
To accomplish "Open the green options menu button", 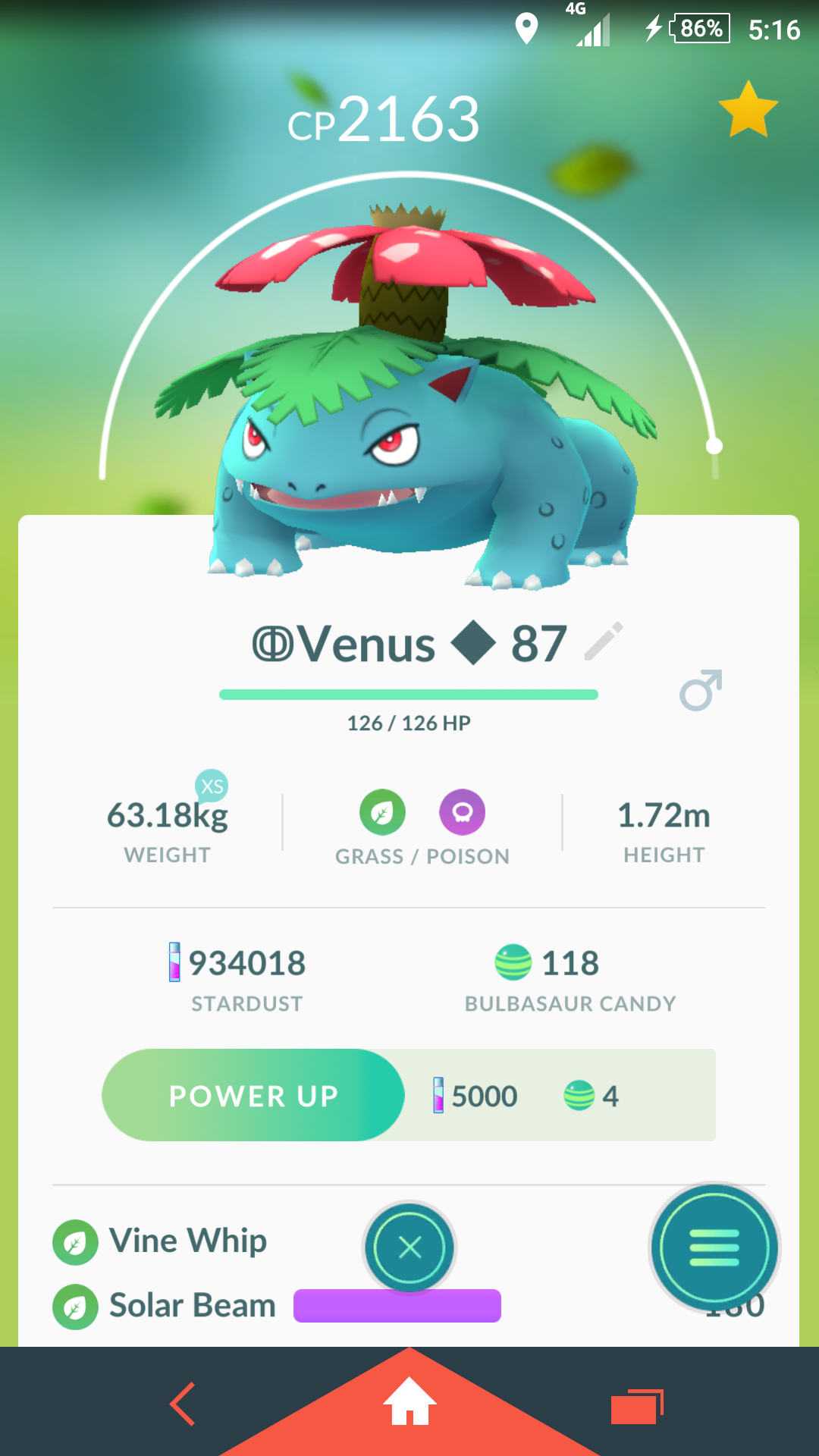I will coord(714,1247).
